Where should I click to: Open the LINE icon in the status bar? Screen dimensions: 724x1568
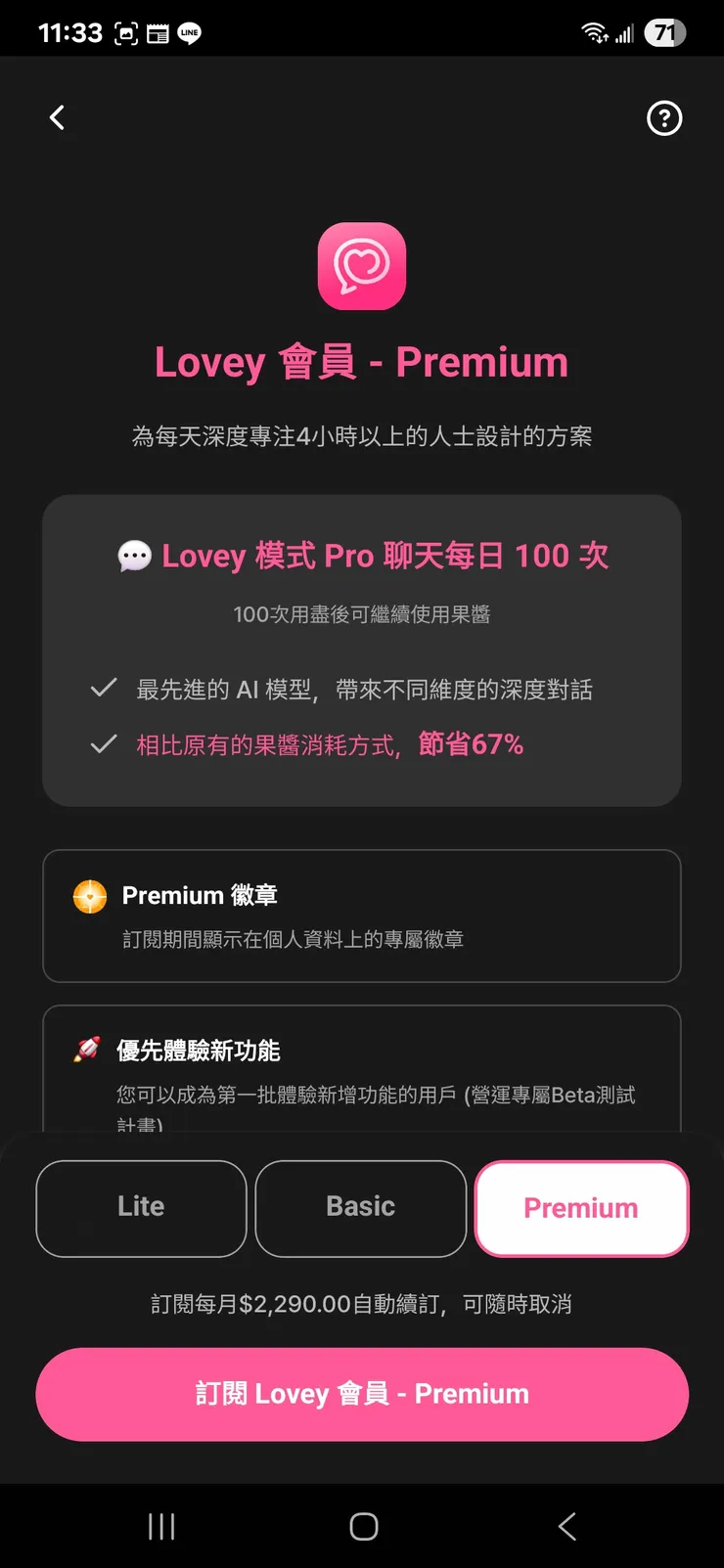pos(188,32)
